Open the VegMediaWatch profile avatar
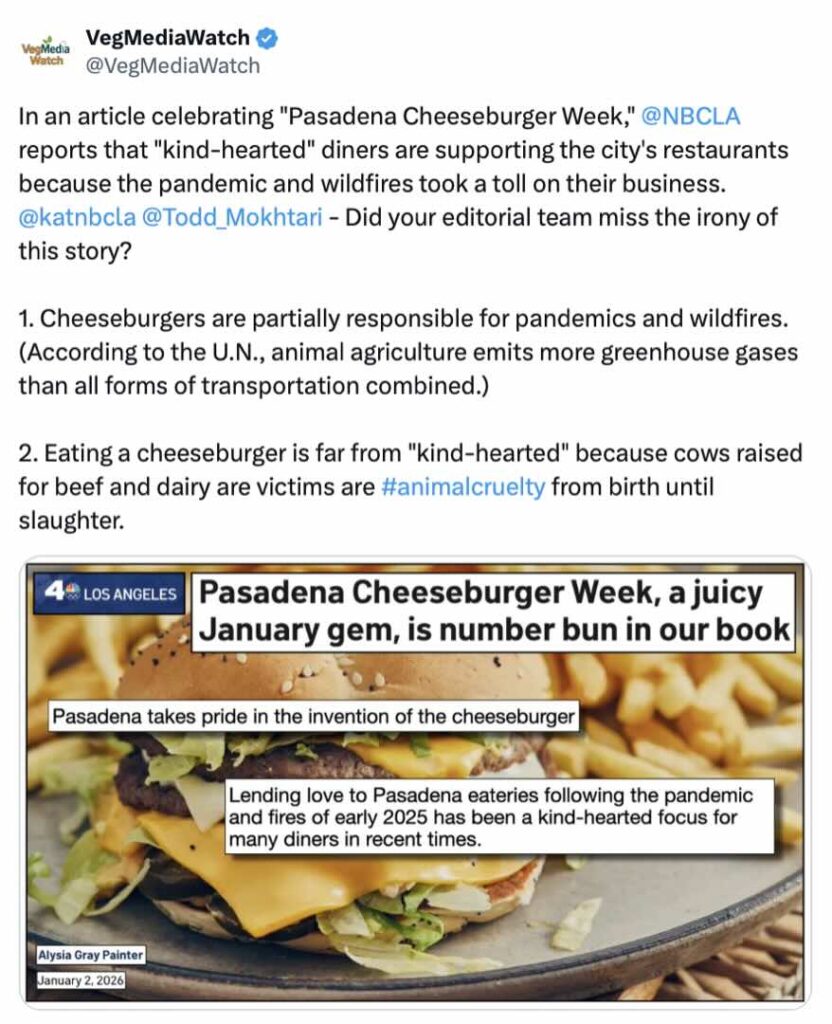Screen dimensions: 832x1024 pyautogui.click(x=43, y=52)
